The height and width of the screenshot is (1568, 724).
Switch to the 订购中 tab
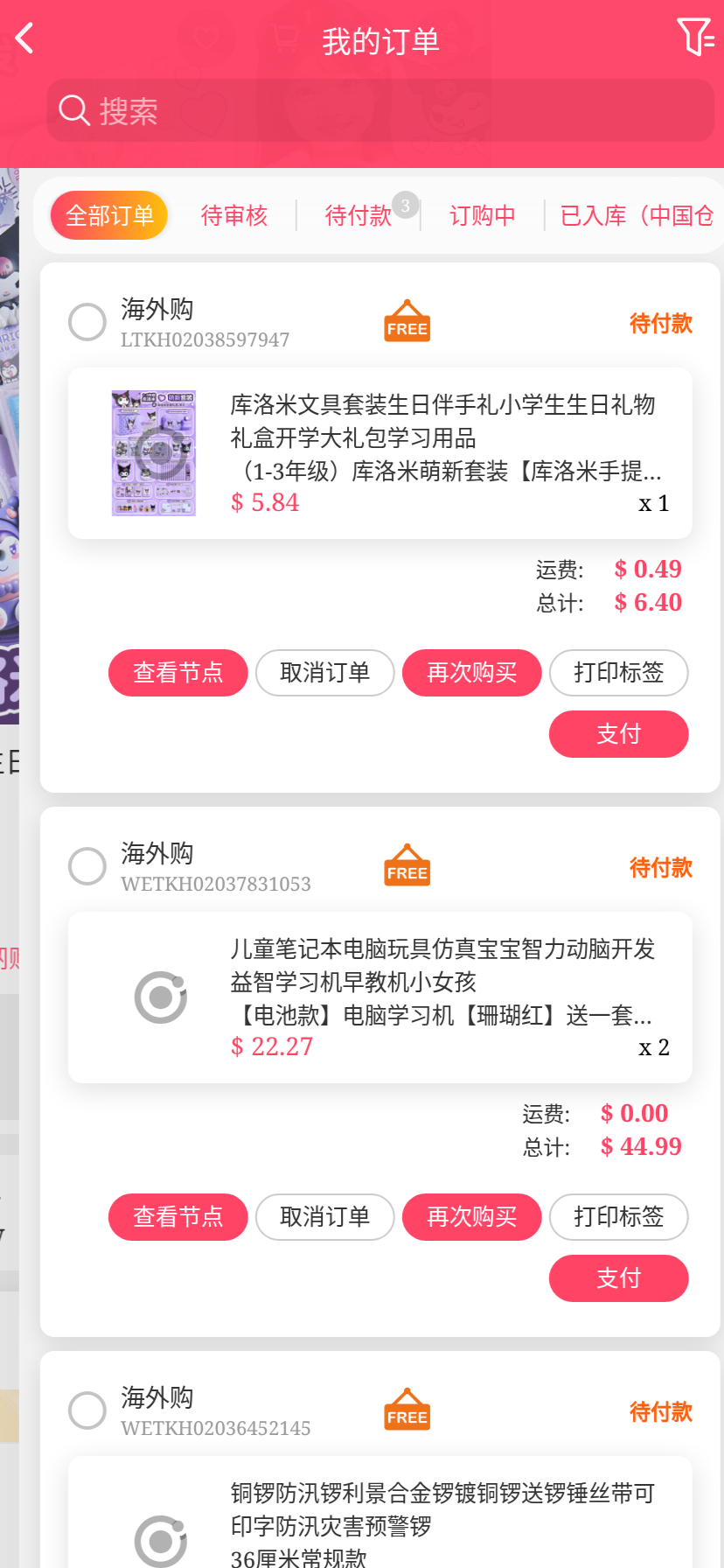pos(482,215)
